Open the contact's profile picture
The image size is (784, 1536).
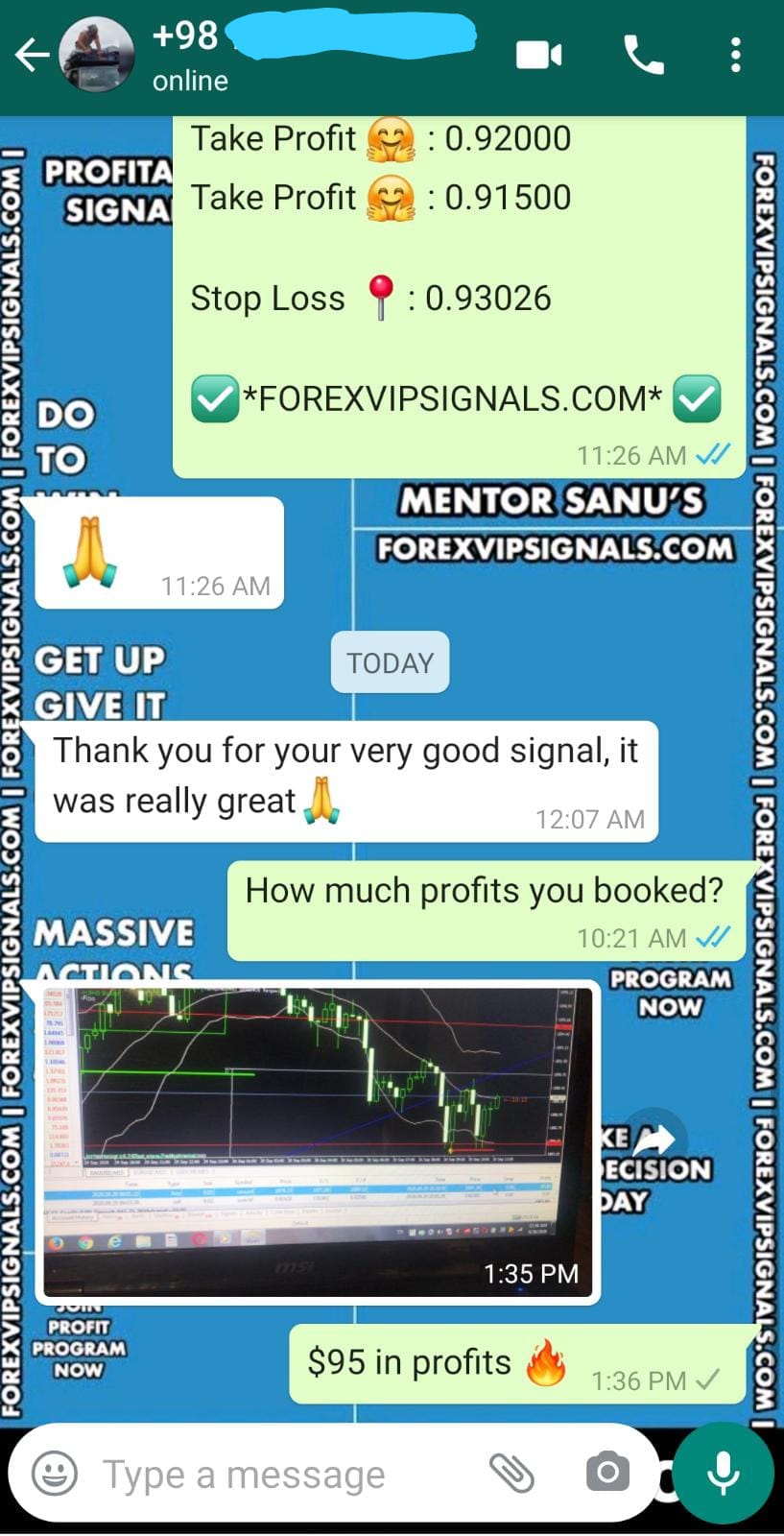[x=96, y=56]
